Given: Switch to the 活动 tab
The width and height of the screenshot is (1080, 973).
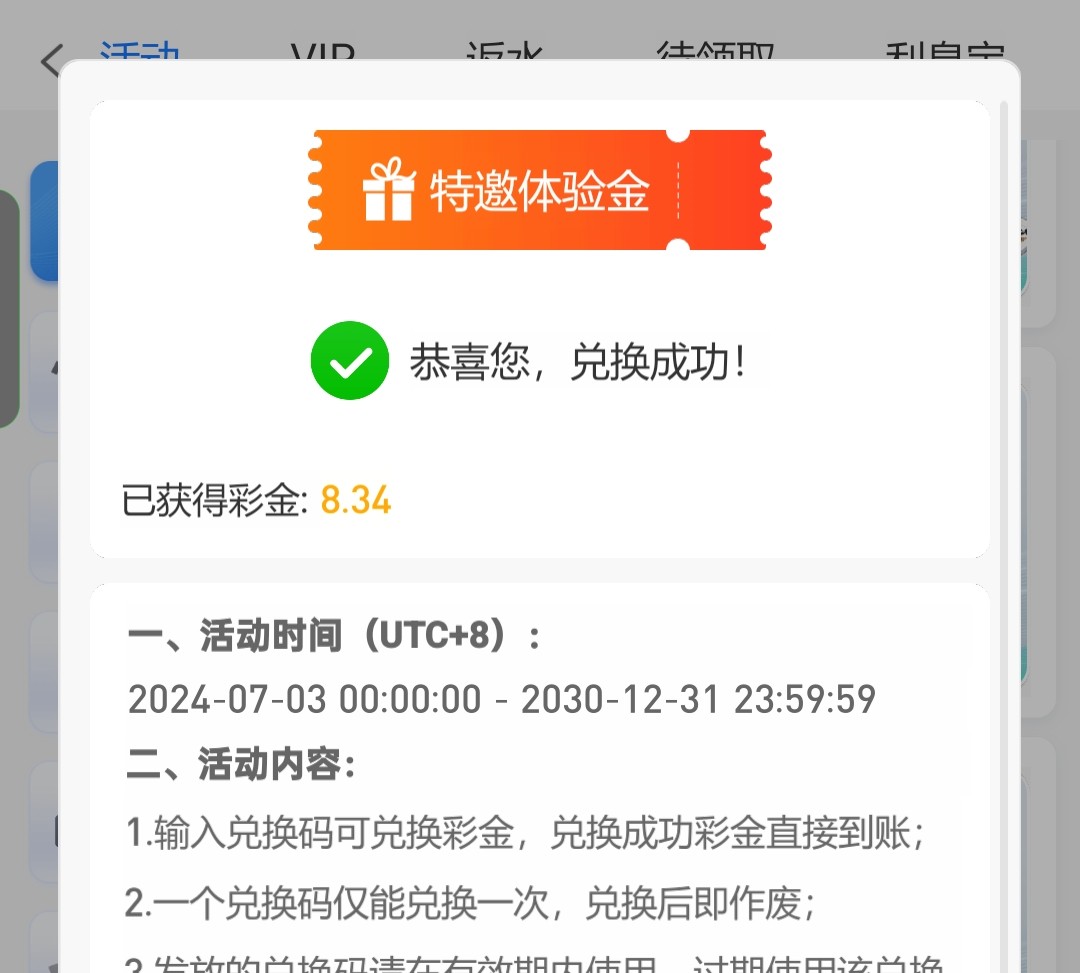Looking at the screenshot, I should coord(140,52).
